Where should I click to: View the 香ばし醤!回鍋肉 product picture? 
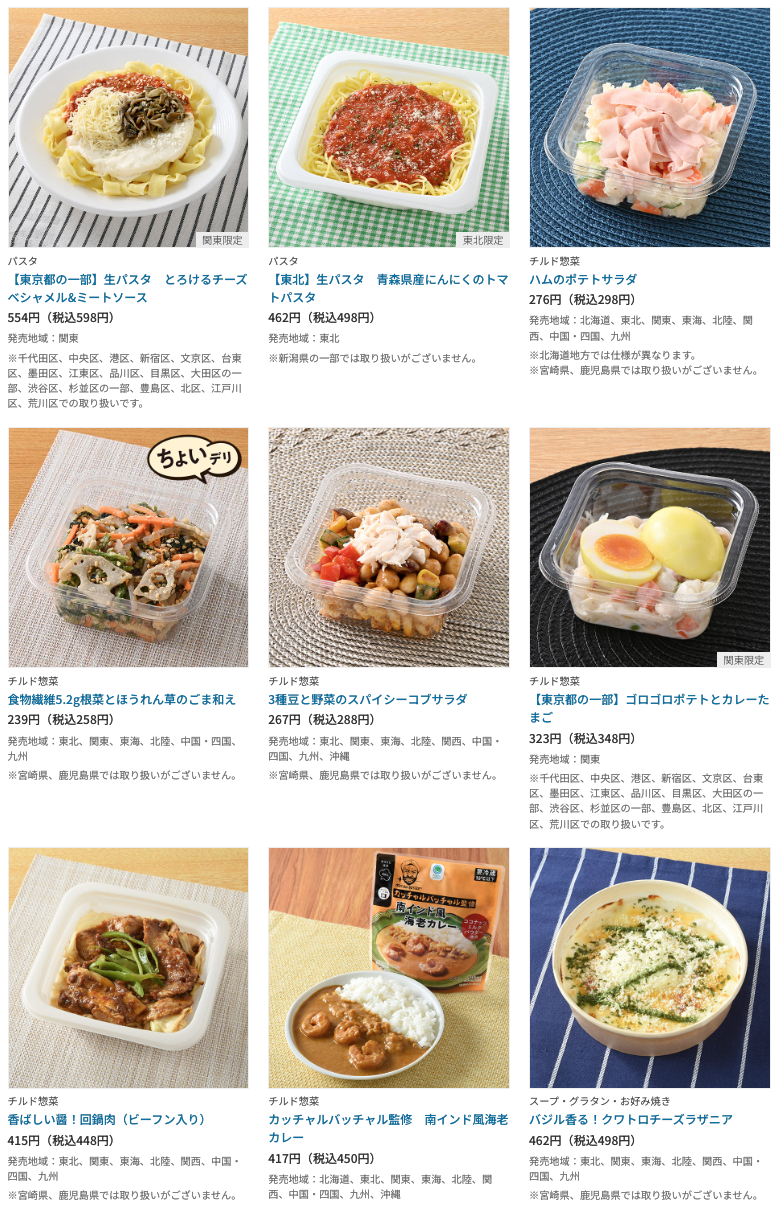[x=128, y=967]
